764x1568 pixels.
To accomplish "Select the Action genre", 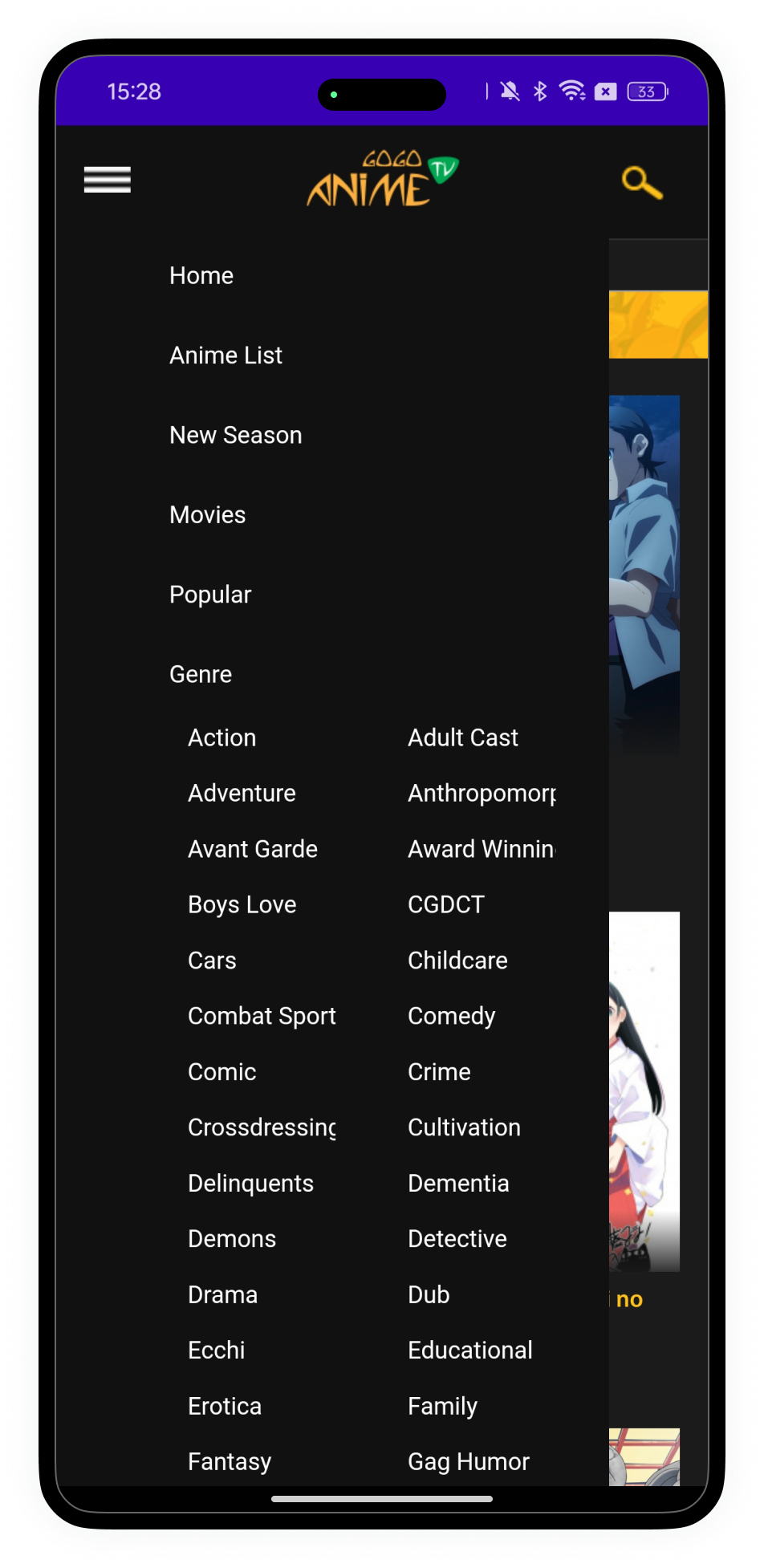I will pyautogui.click(x=221, y=737).
